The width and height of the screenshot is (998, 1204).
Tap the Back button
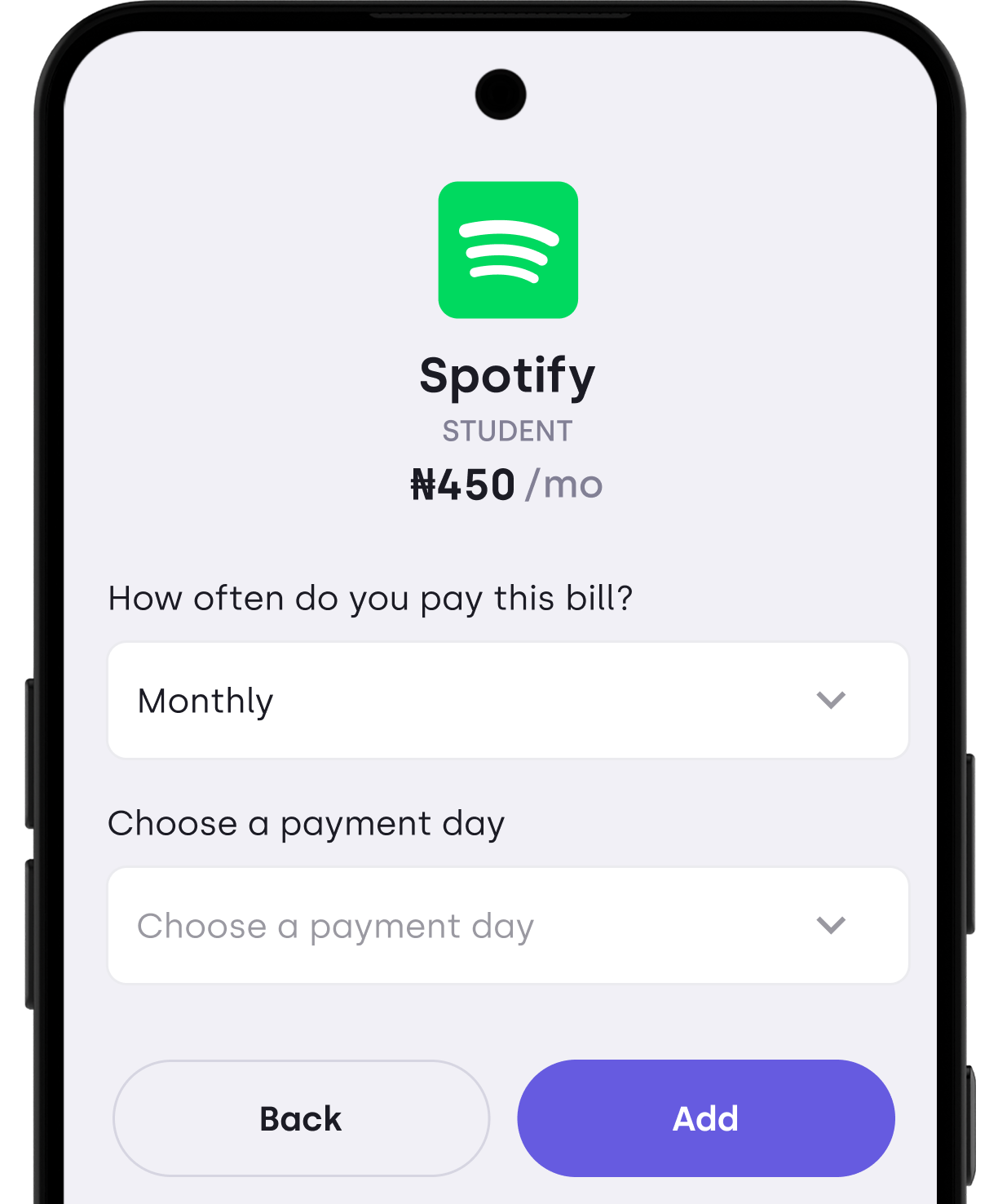pos(301,1118)
